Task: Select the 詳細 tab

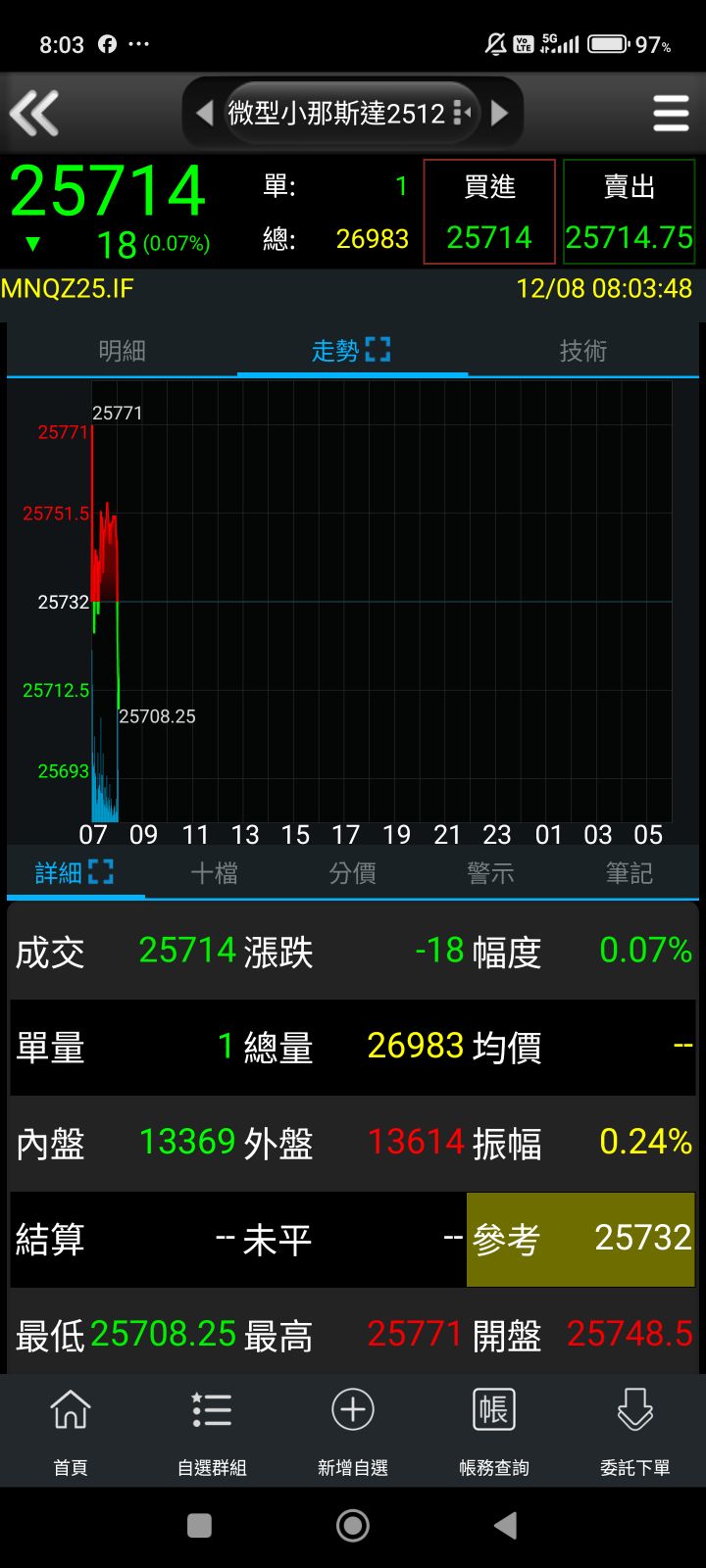Action: click(x=75, y=873)
